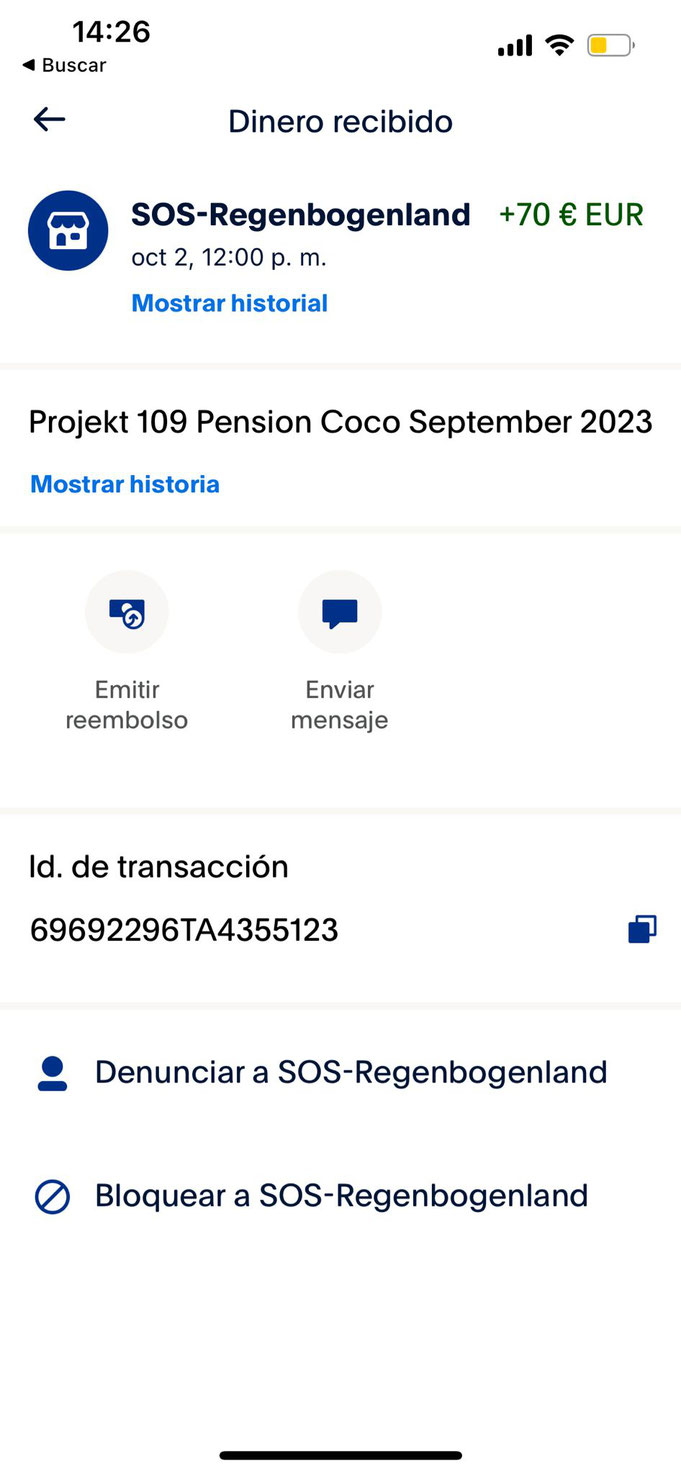Copy the transaction ID
Screen dimensions: 681x1474
point(642,930)
